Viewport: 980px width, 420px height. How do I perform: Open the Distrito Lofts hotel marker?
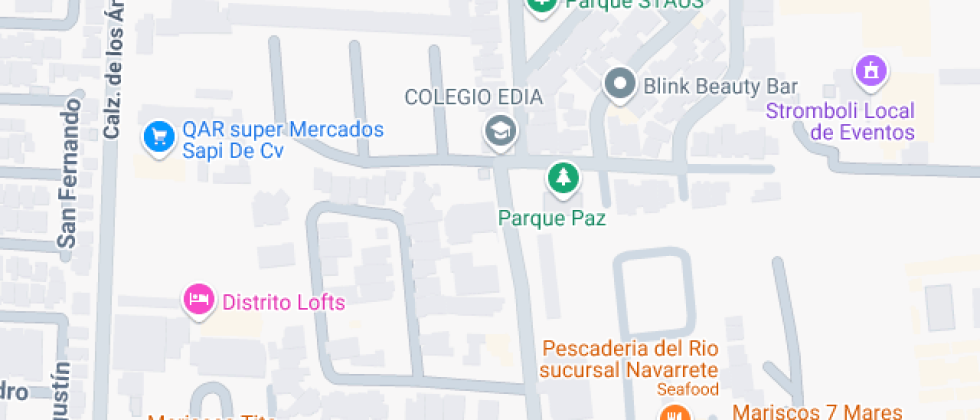pyautogui.click(x=198, y=300)
